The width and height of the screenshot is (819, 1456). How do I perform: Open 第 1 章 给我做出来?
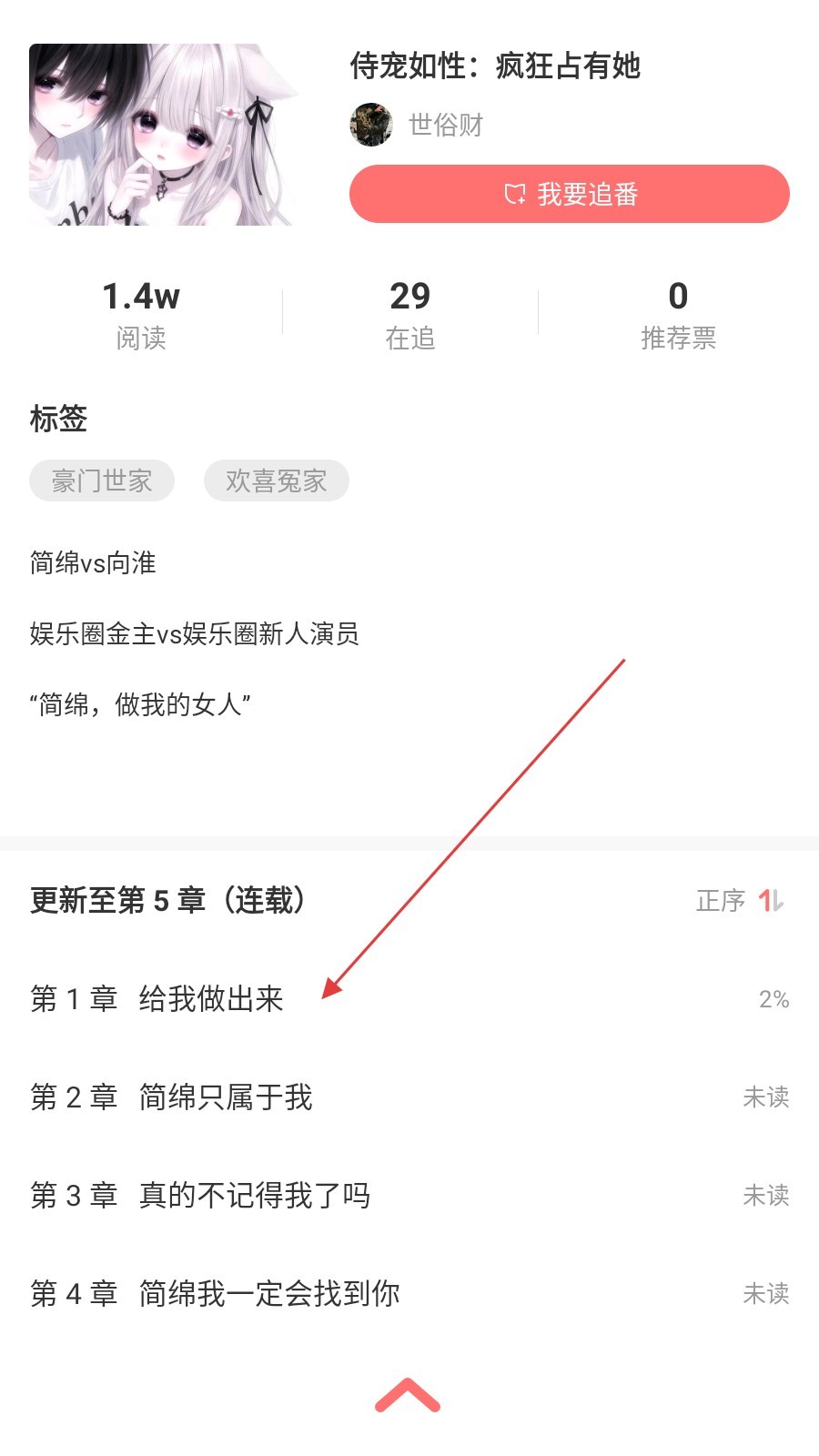pyautogui.click(x=155, y=998)
